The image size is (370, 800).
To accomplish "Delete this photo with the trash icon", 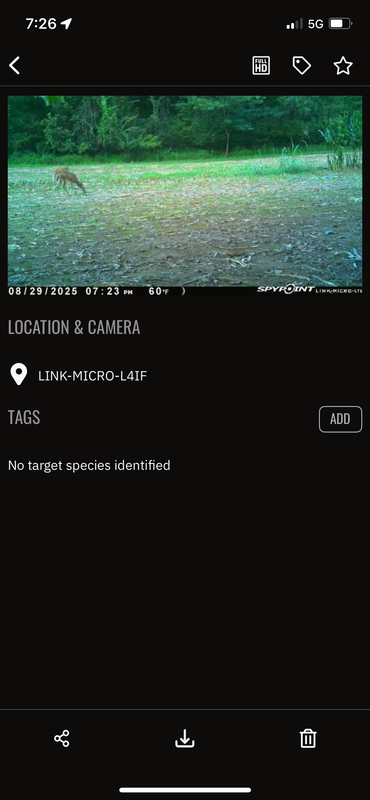I will click(308, 739).
